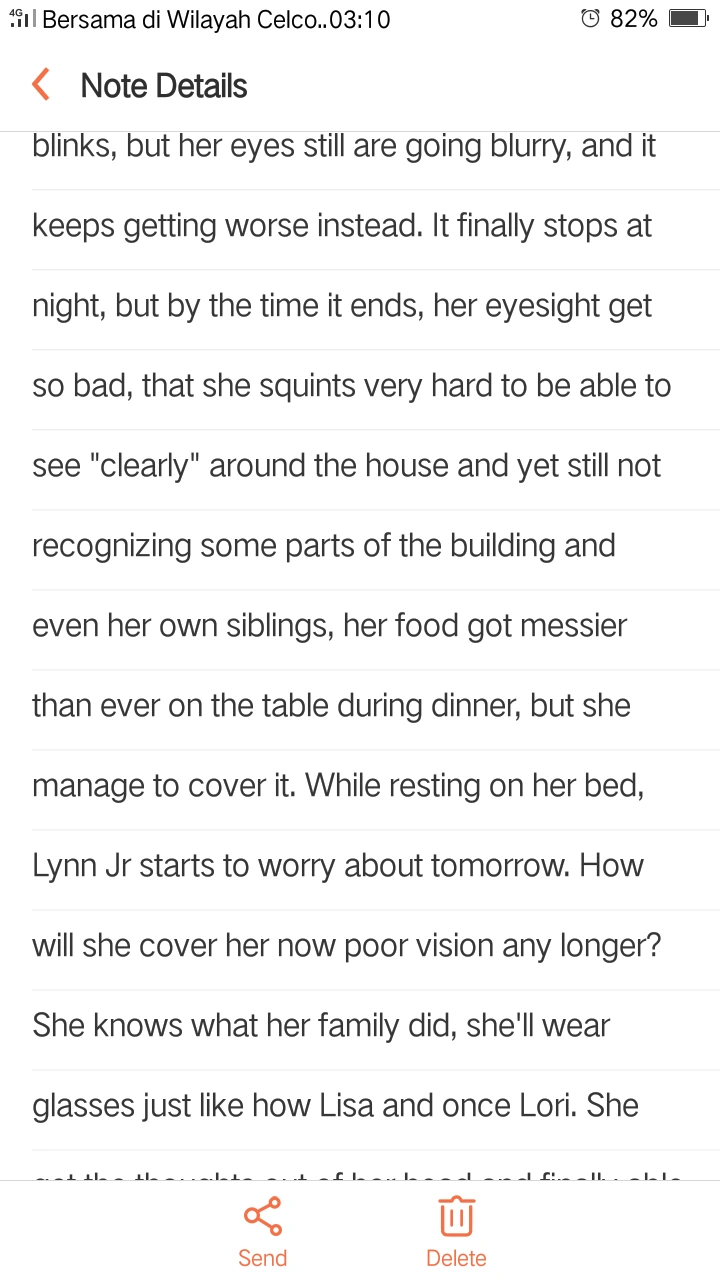
Task: Tap the Note Details header title
Action: tap(163, 86)
